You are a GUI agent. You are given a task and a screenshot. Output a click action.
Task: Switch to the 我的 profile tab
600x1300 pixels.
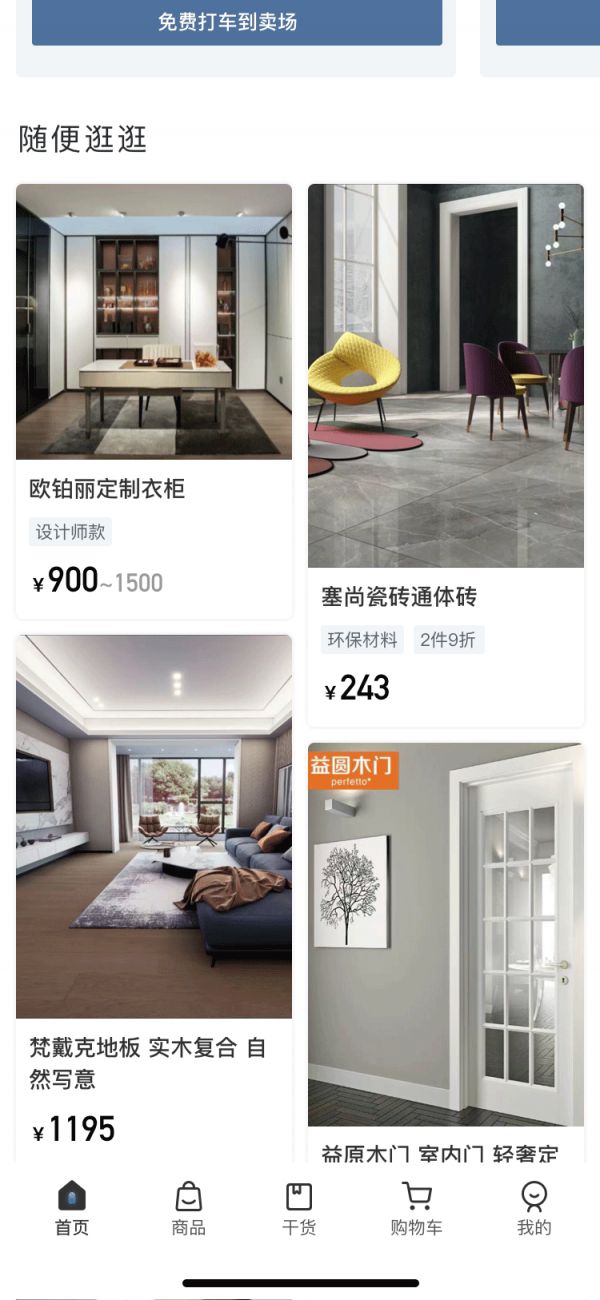click(x=534, y=1208)
